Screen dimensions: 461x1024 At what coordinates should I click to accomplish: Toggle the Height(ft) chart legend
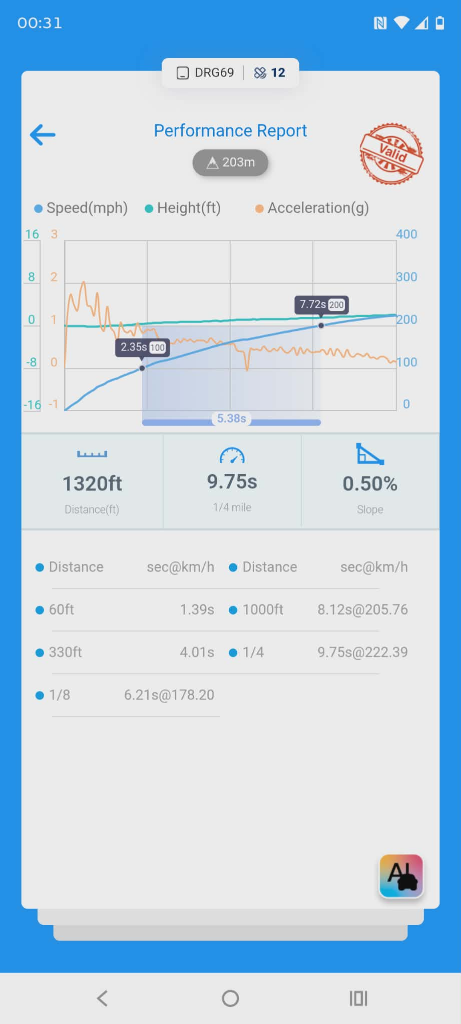tap(183, 208)
